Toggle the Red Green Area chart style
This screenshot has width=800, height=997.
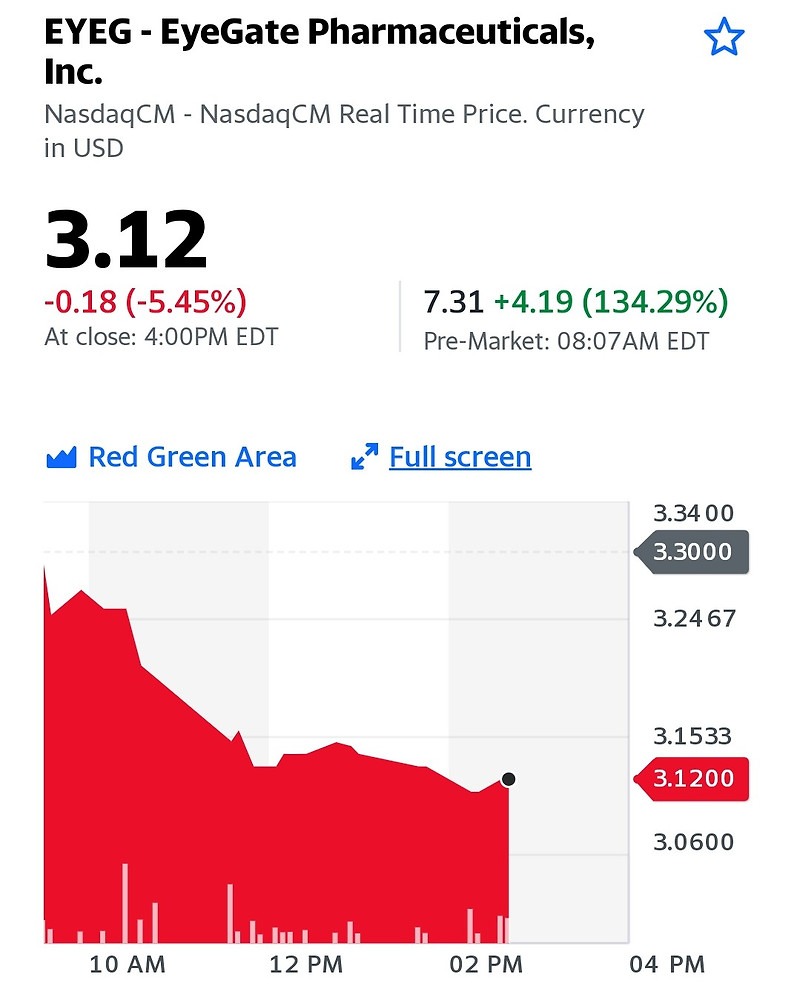point(190,457)
